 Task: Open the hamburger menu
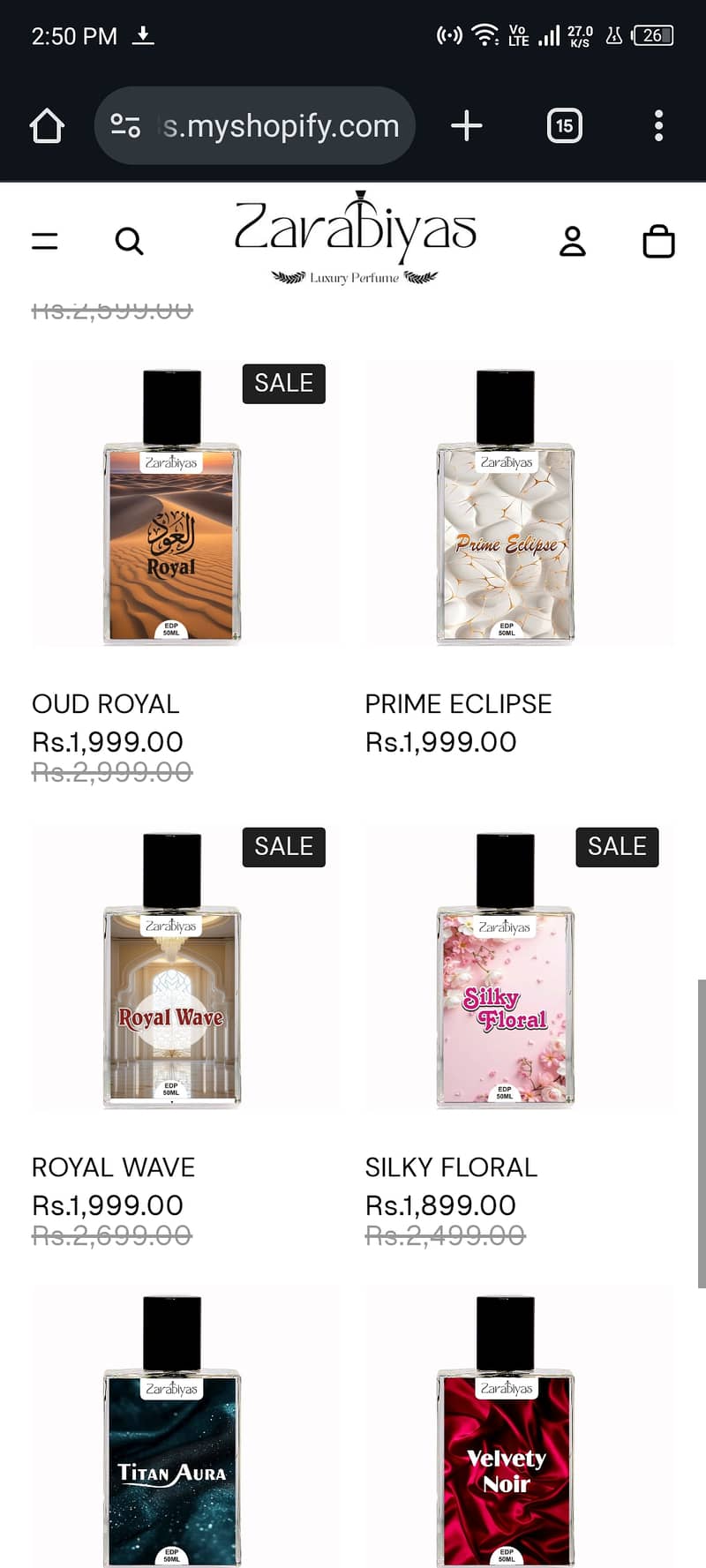point(45,241)
